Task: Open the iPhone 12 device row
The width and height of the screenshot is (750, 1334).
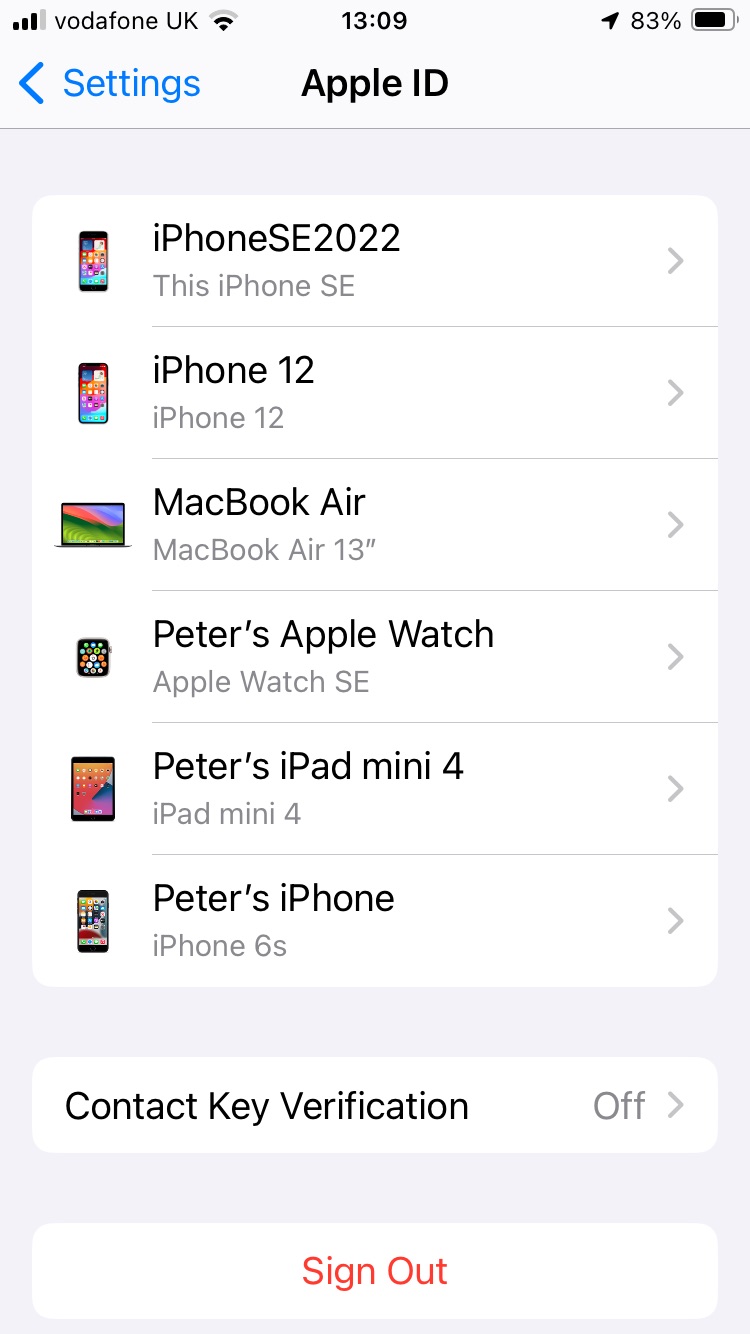Action: point(375,393)
